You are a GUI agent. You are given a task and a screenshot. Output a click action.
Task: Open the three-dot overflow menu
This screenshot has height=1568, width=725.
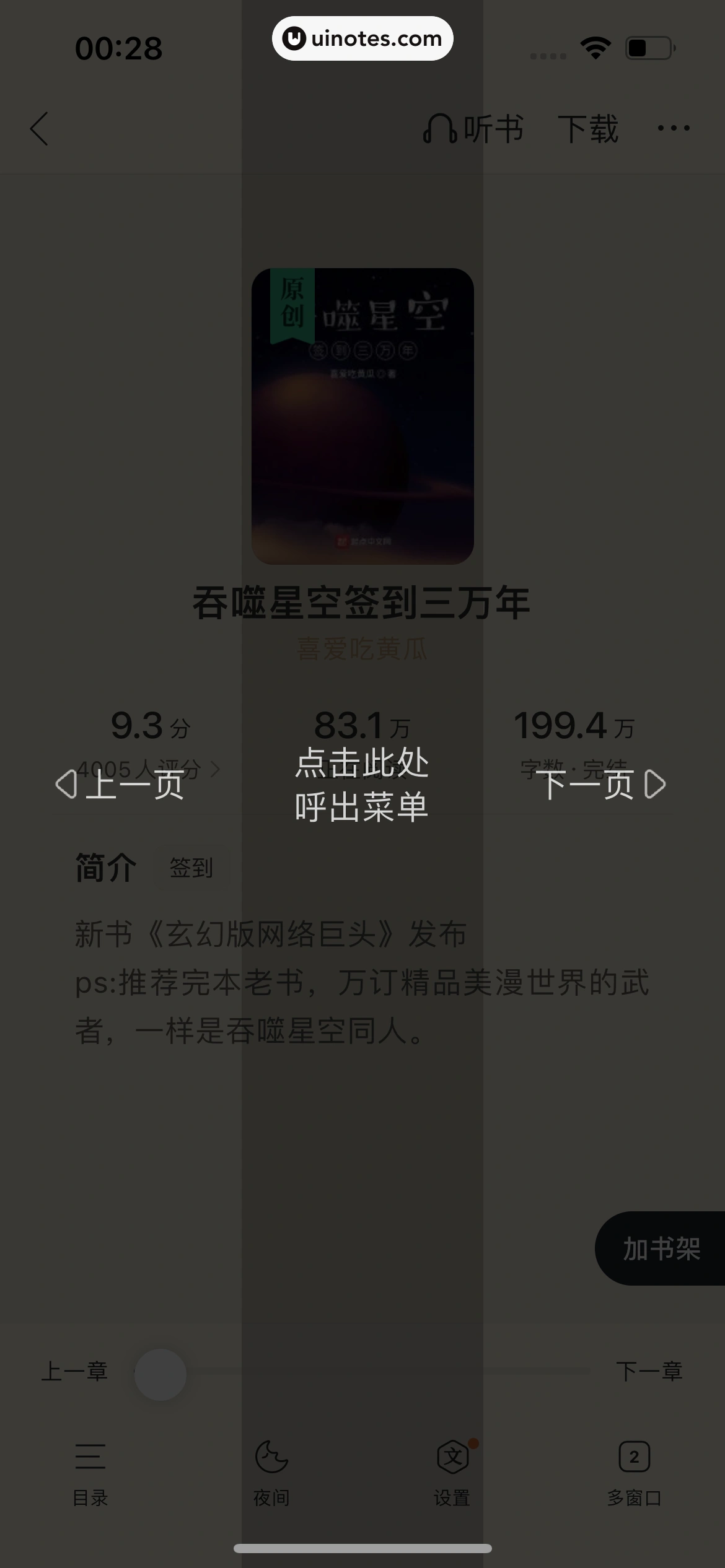674,128
